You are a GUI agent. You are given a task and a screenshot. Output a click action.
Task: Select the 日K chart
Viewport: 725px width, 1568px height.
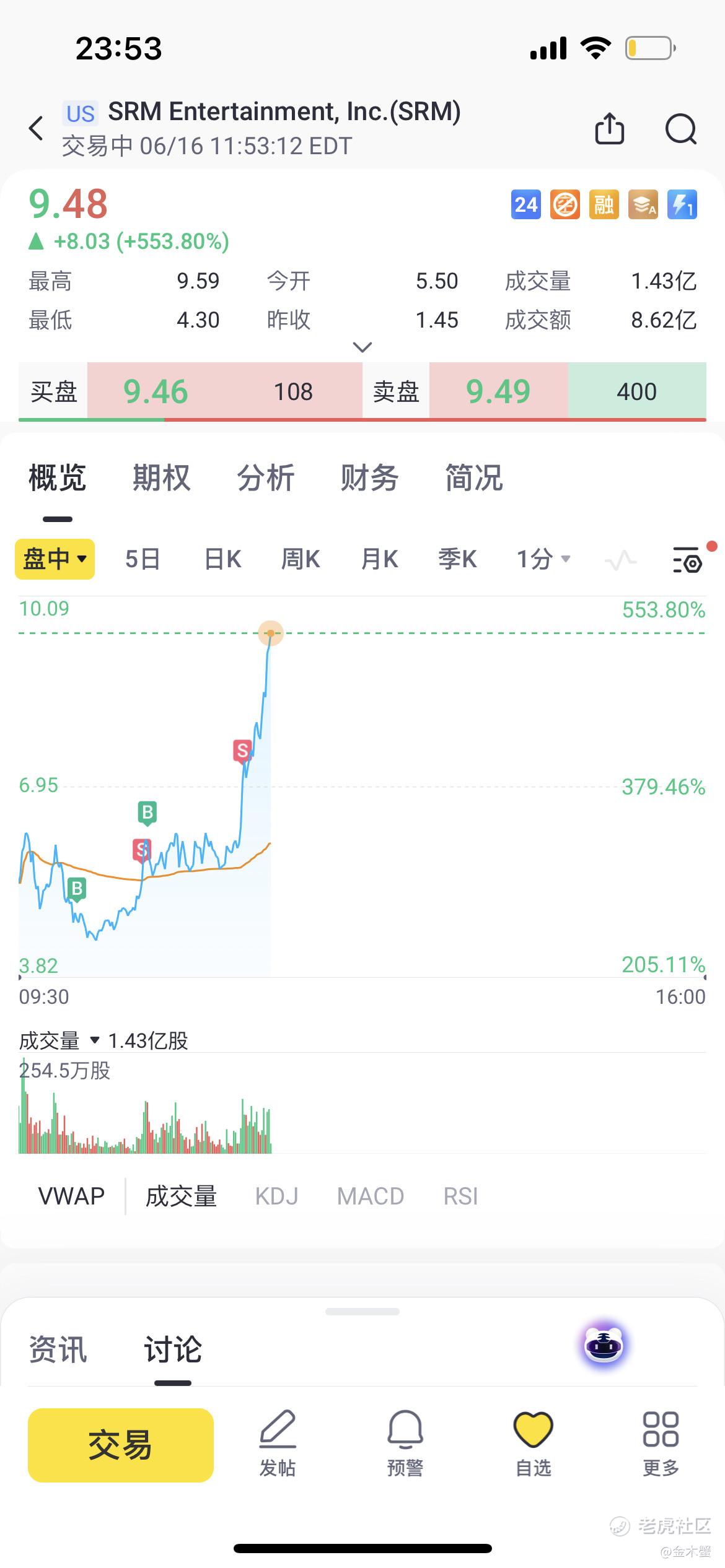pos(222,559)
